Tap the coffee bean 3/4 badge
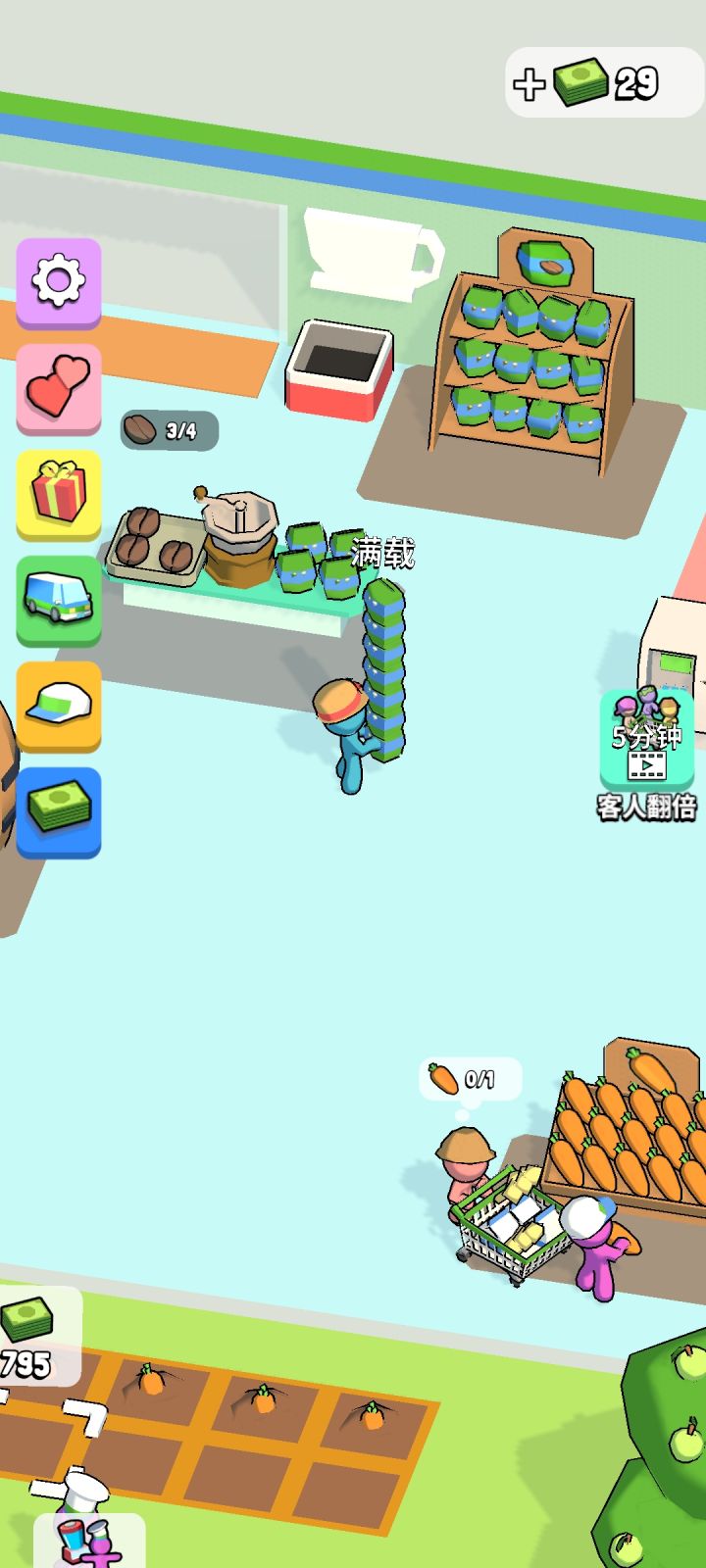This screenshot has height=1568, width=706. click(169, 429)
